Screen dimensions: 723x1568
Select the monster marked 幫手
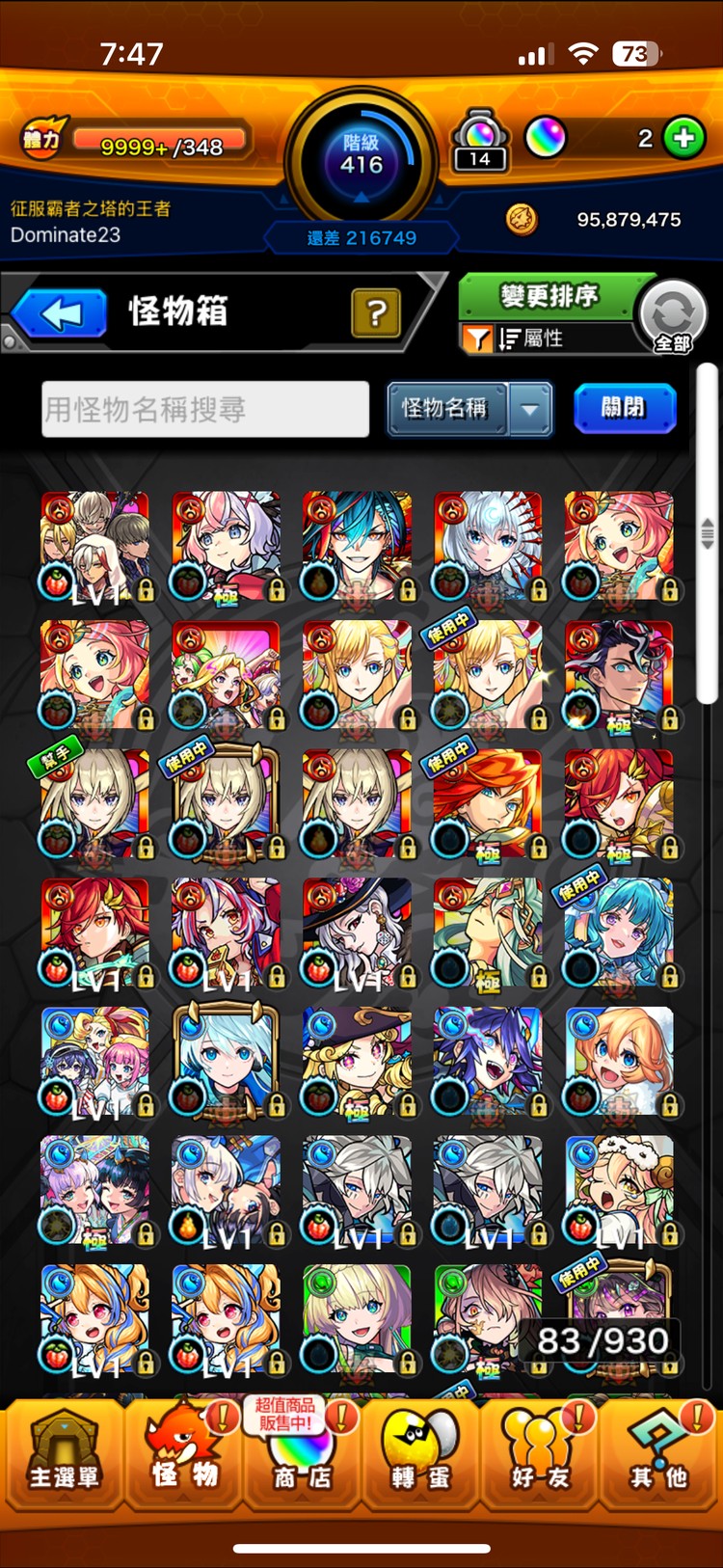click(x=94, y=805)
